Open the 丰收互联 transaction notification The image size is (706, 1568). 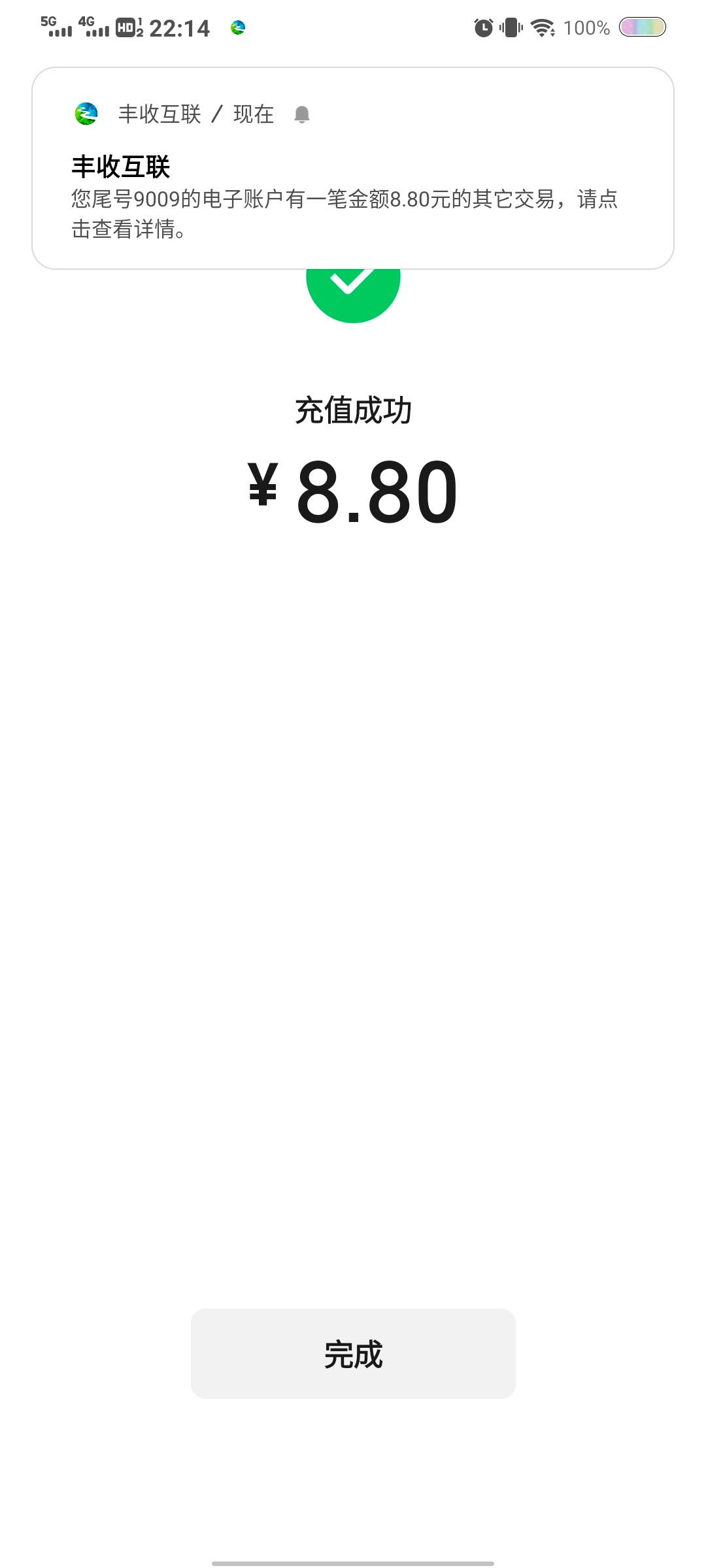click(353, 168)
